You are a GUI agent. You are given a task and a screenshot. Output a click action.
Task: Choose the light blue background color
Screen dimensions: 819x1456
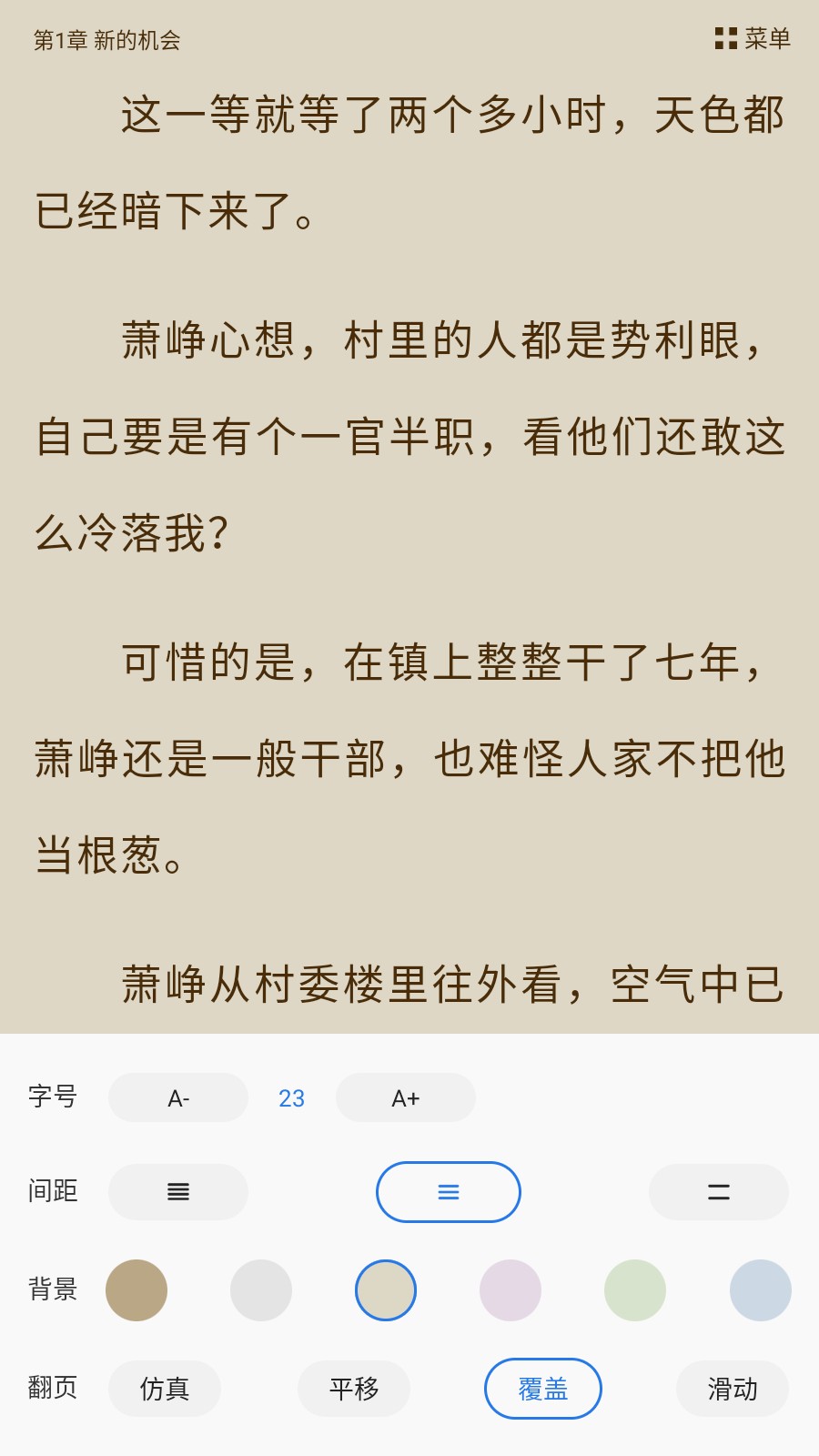761,1290
